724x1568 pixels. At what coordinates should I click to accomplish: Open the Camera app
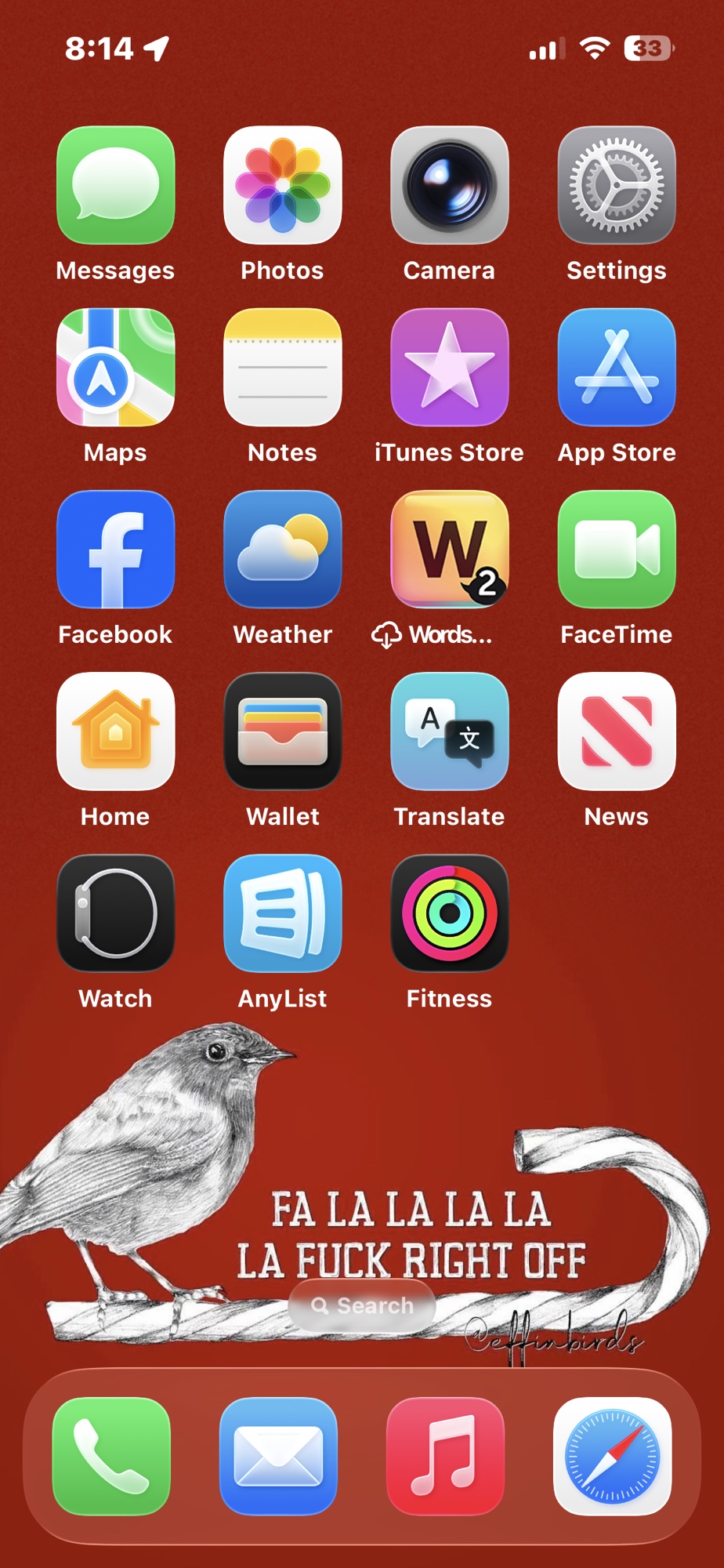(x=449, y=186)
